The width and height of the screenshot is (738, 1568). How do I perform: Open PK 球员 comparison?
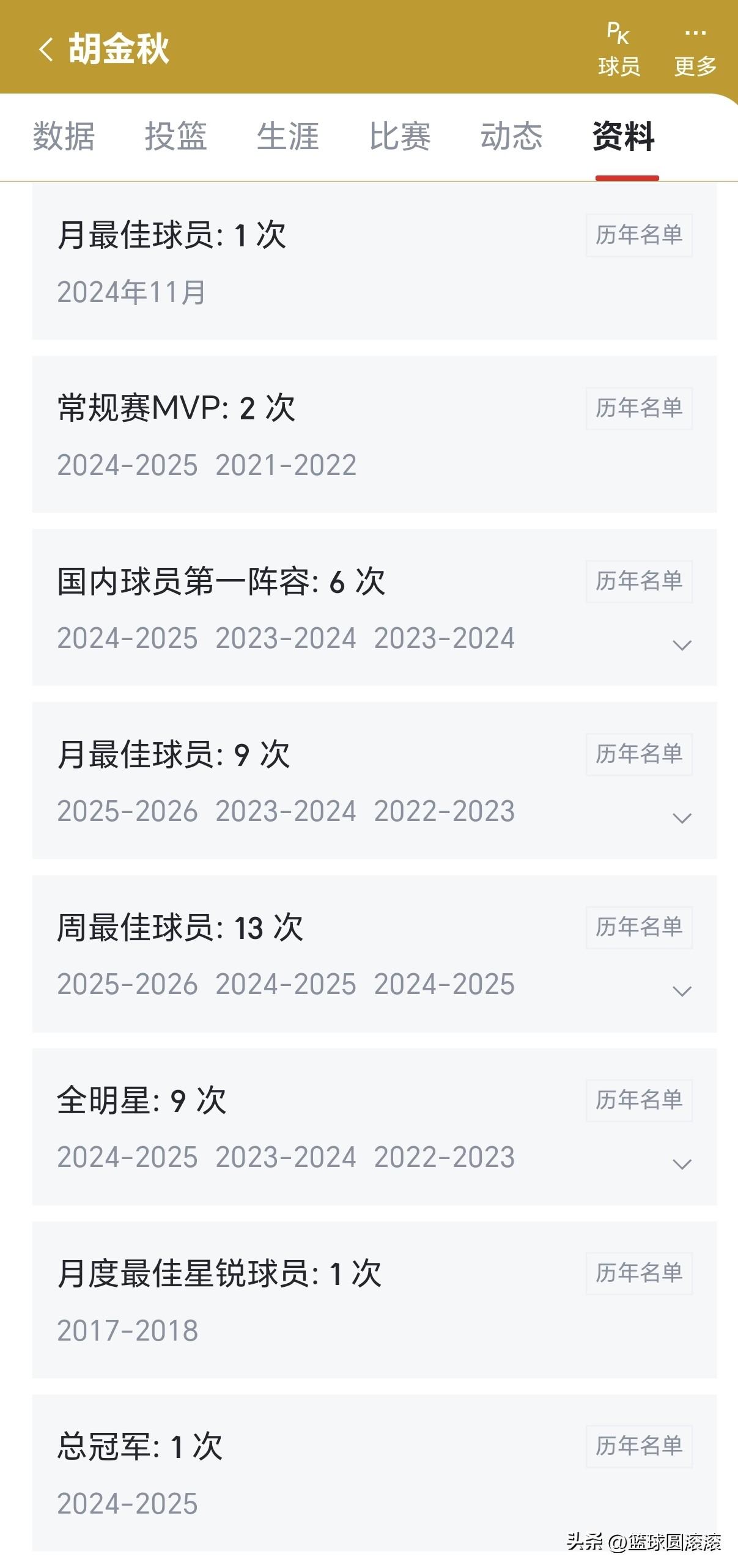click(x=619, y=49)
